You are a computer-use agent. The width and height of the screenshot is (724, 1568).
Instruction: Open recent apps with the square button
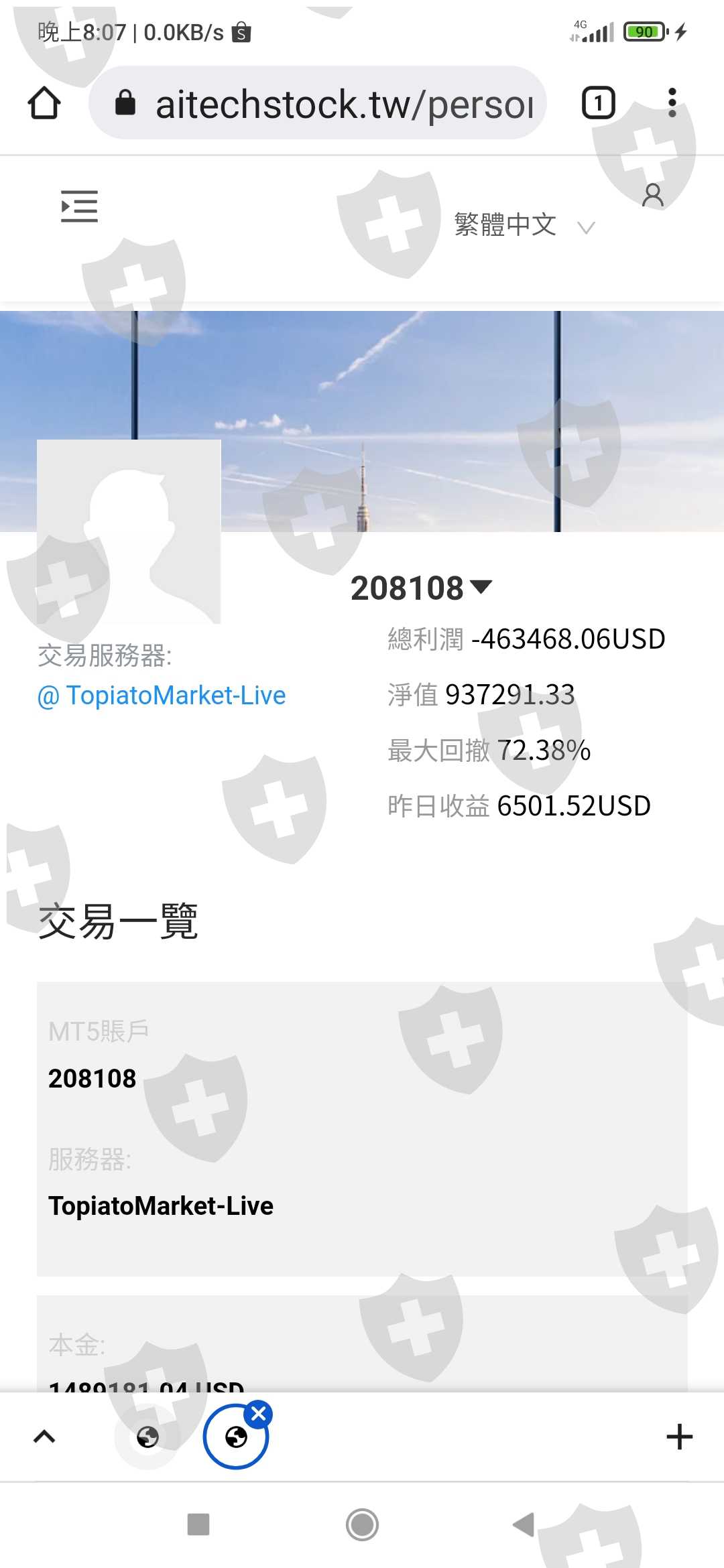(x=198, y=1524)
